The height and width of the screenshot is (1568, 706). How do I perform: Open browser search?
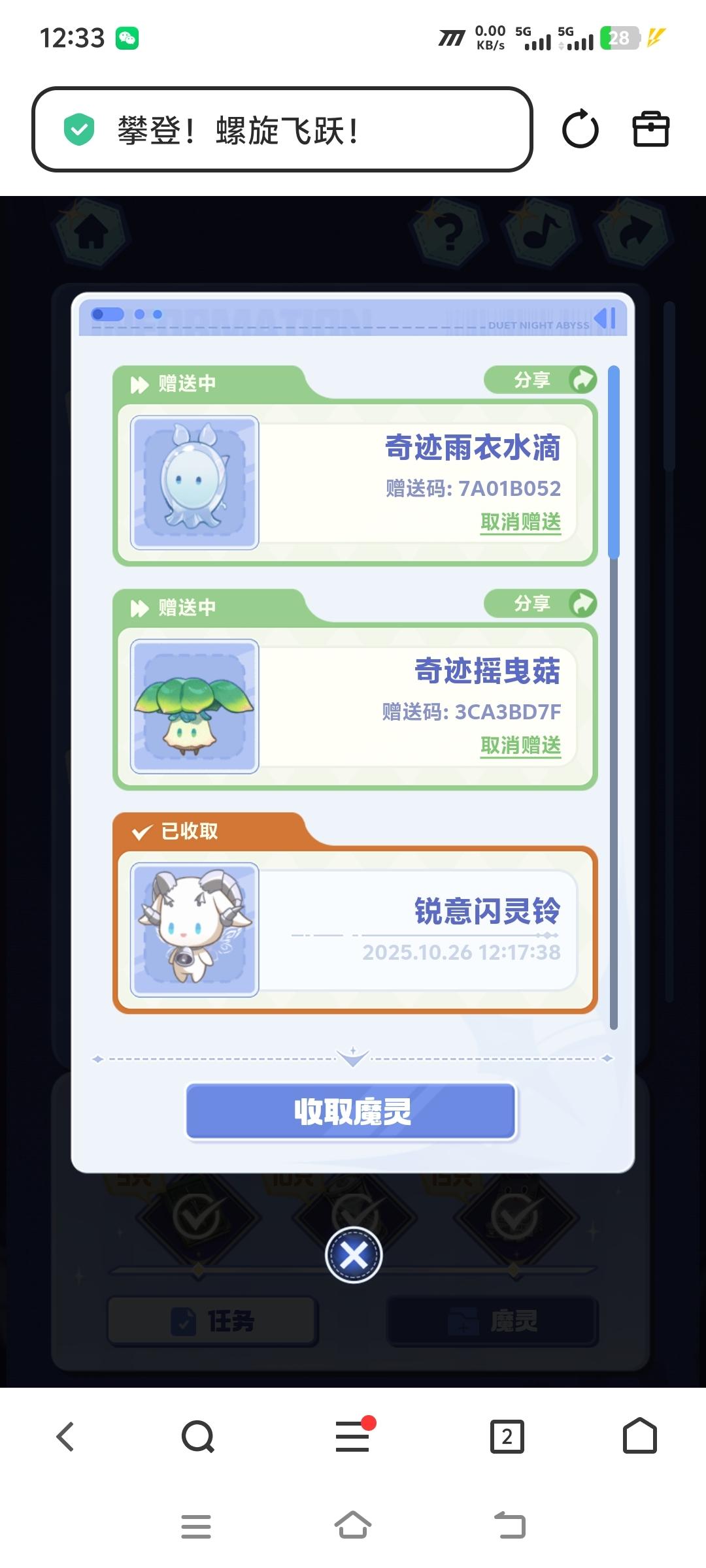coord(197,1437)
